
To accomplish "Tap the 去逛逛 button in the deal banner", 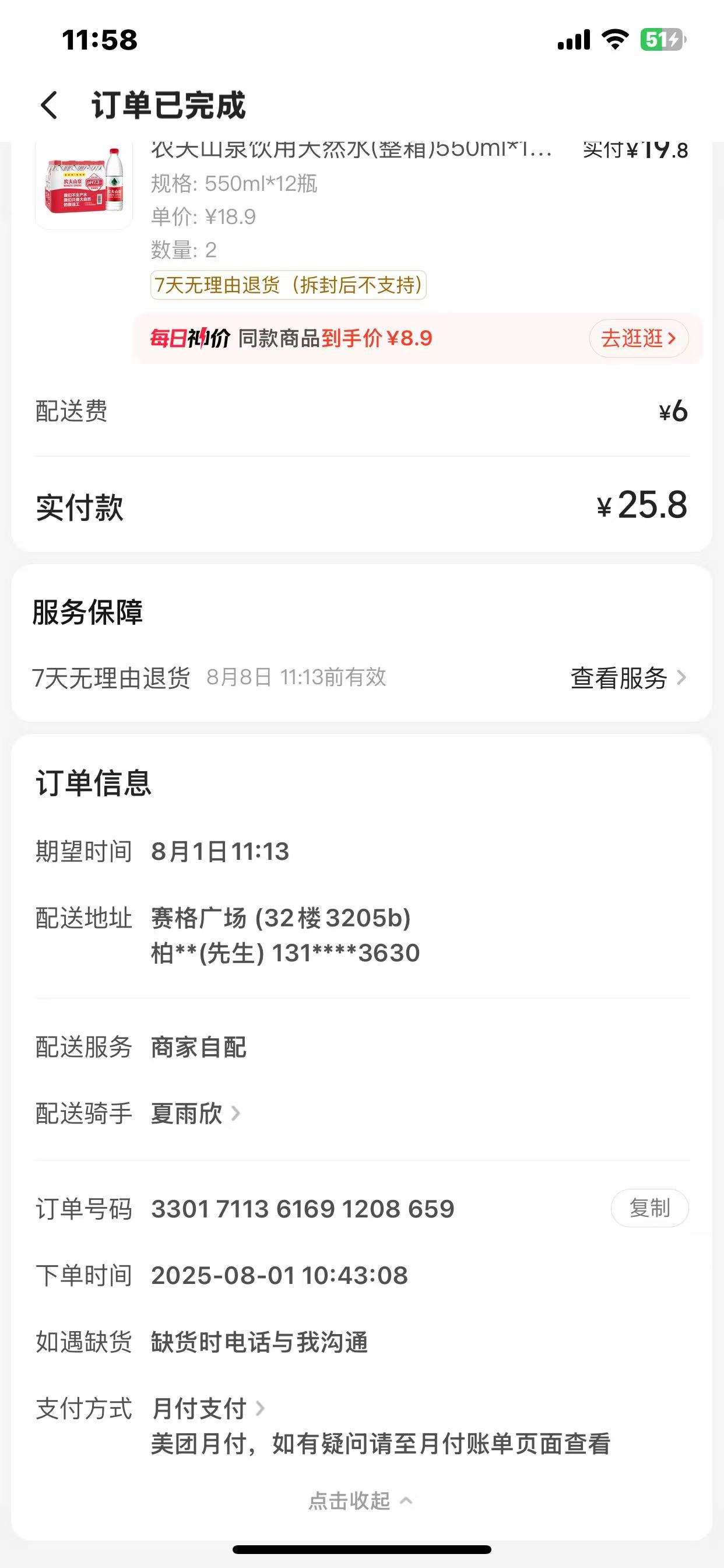I will pos(638,338).
